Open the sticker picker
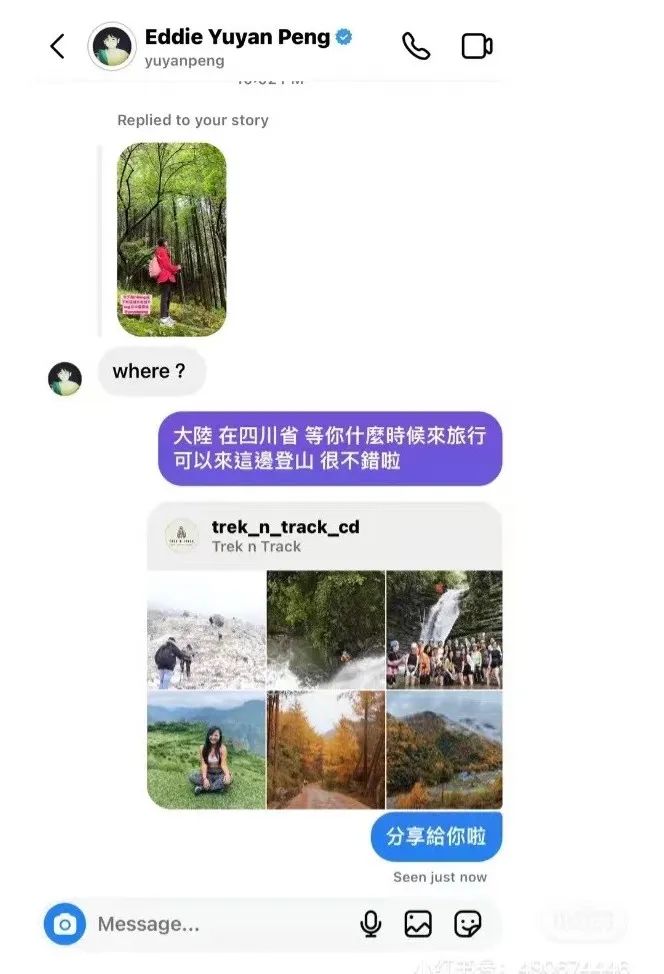Viewport: 664px width, 974px height. [467, 924]
